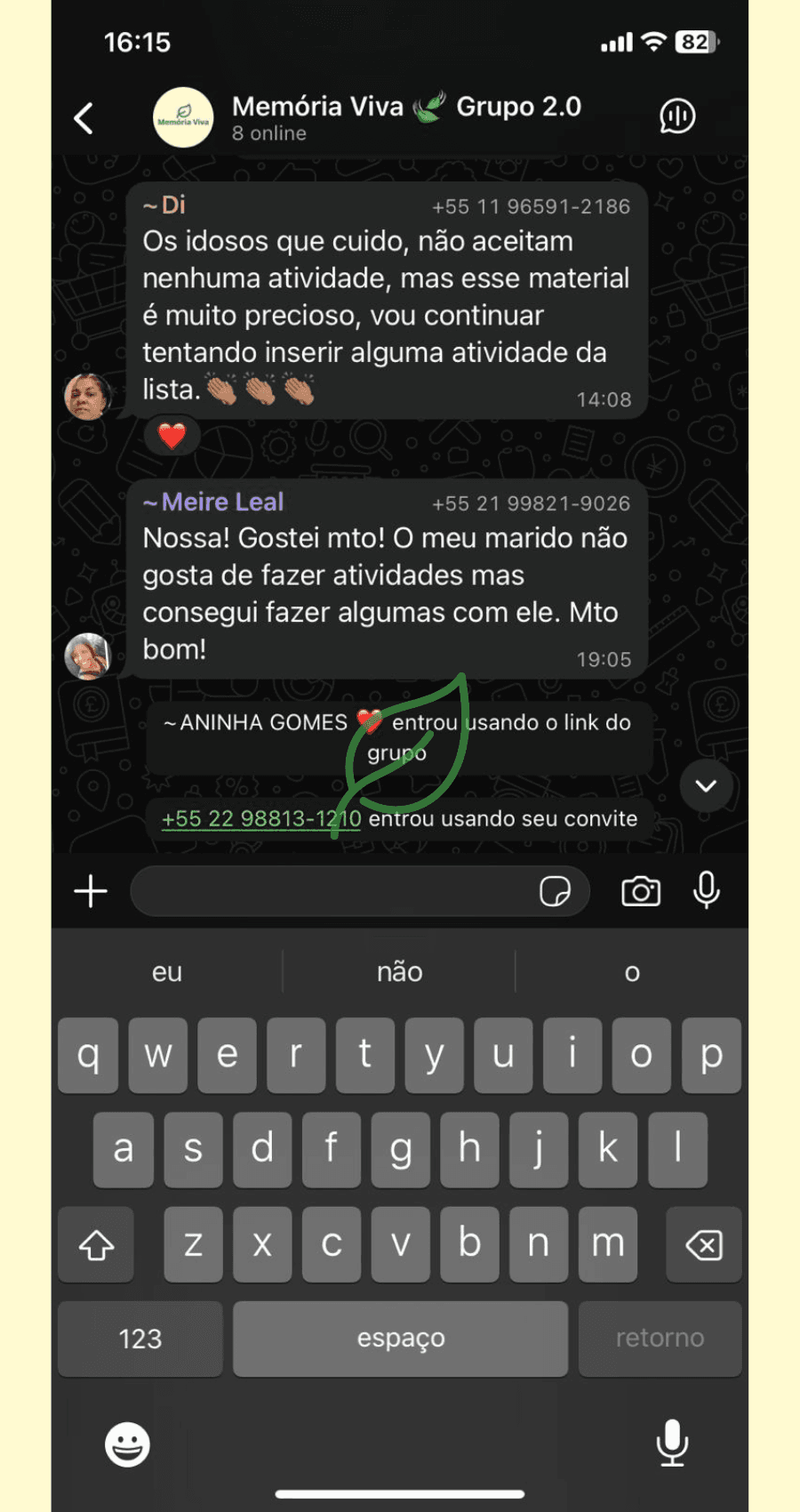Screen dimensions: 800x1512
Task: Start a voice message with the microphone icon
Action: [706, 891]
